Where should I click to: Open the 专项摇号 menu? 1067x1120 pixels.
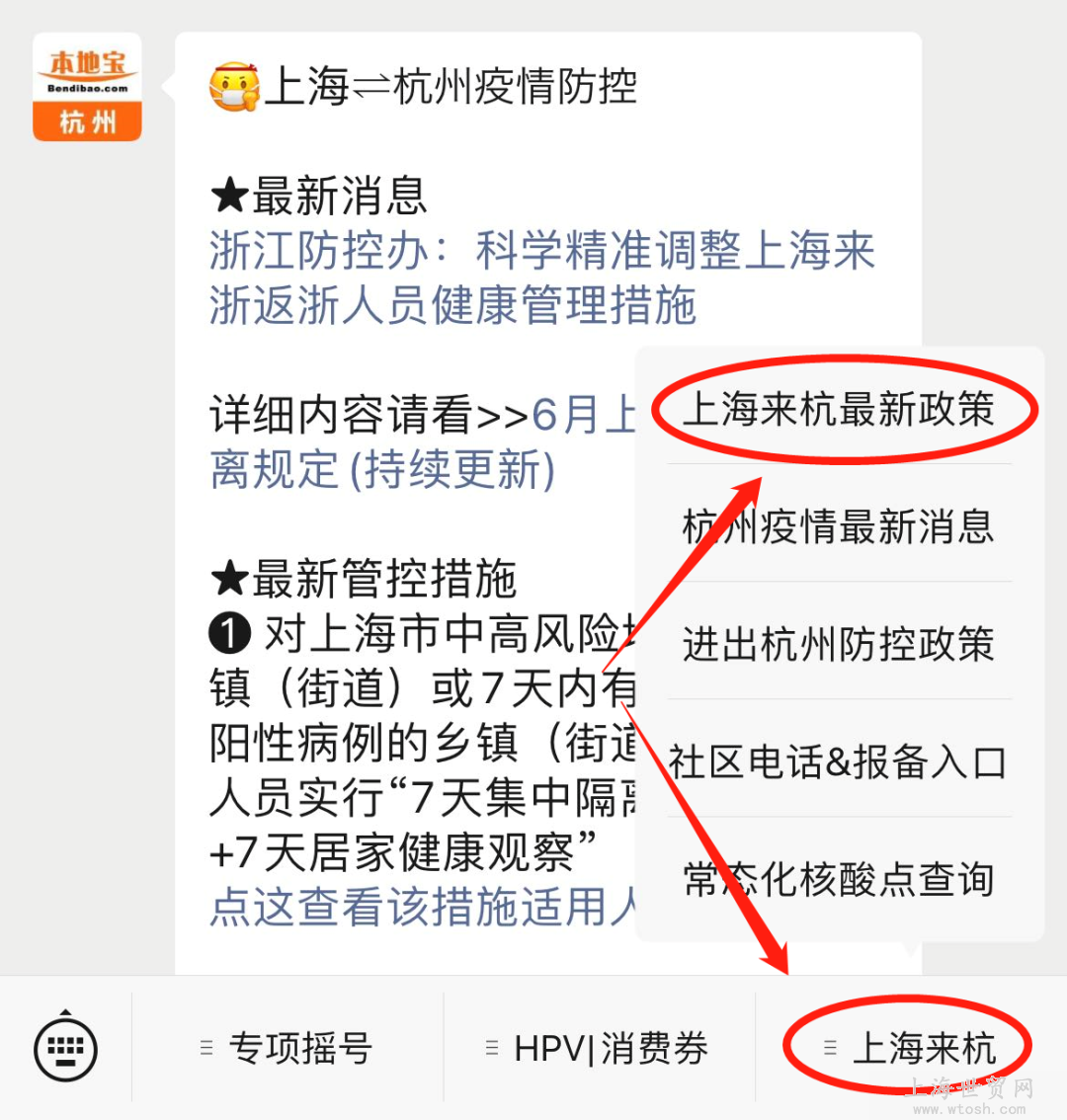click(x=287, y=1048)
